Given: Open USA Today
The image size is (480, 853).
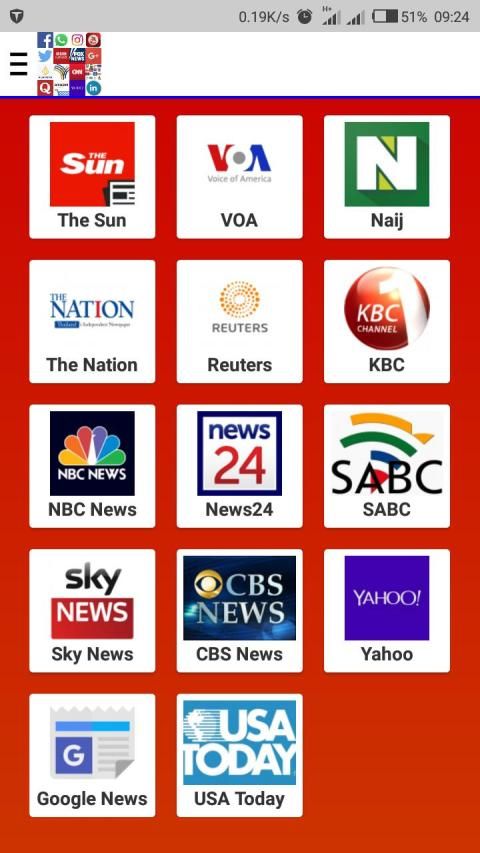Looking at the screenshot, I should coord(239,756).
